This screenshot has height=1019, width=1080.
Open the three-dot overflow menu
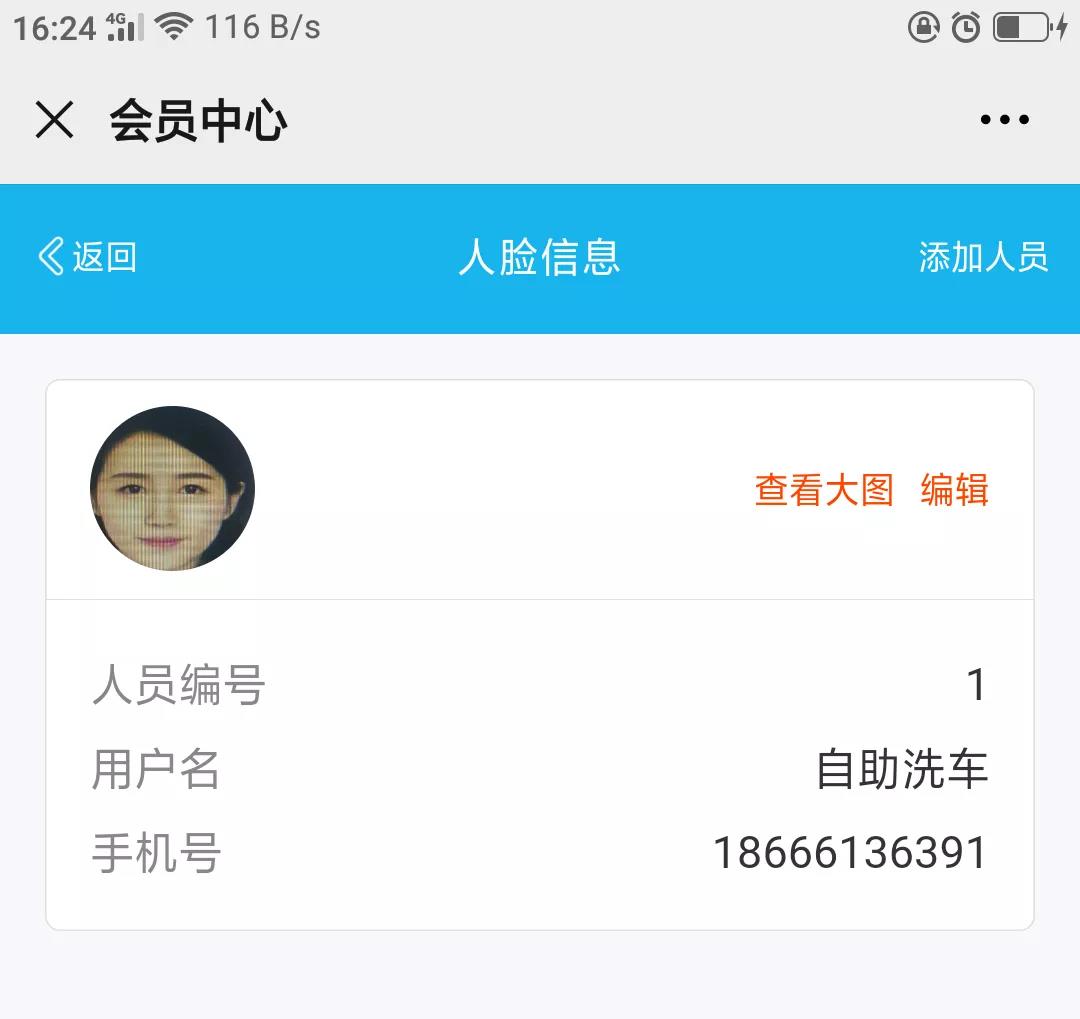1004,120
